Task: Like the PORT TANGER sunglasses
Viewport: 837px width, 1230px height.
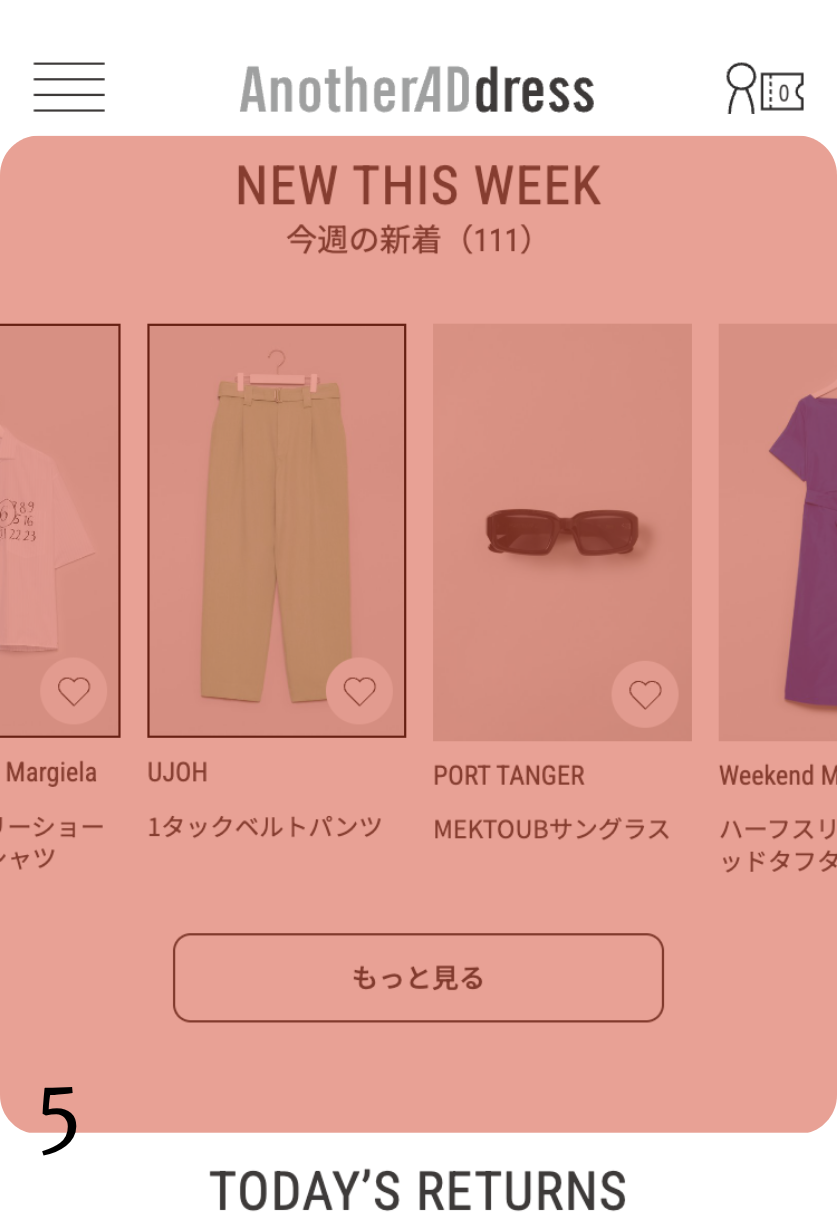Action: tap(645, 694)
